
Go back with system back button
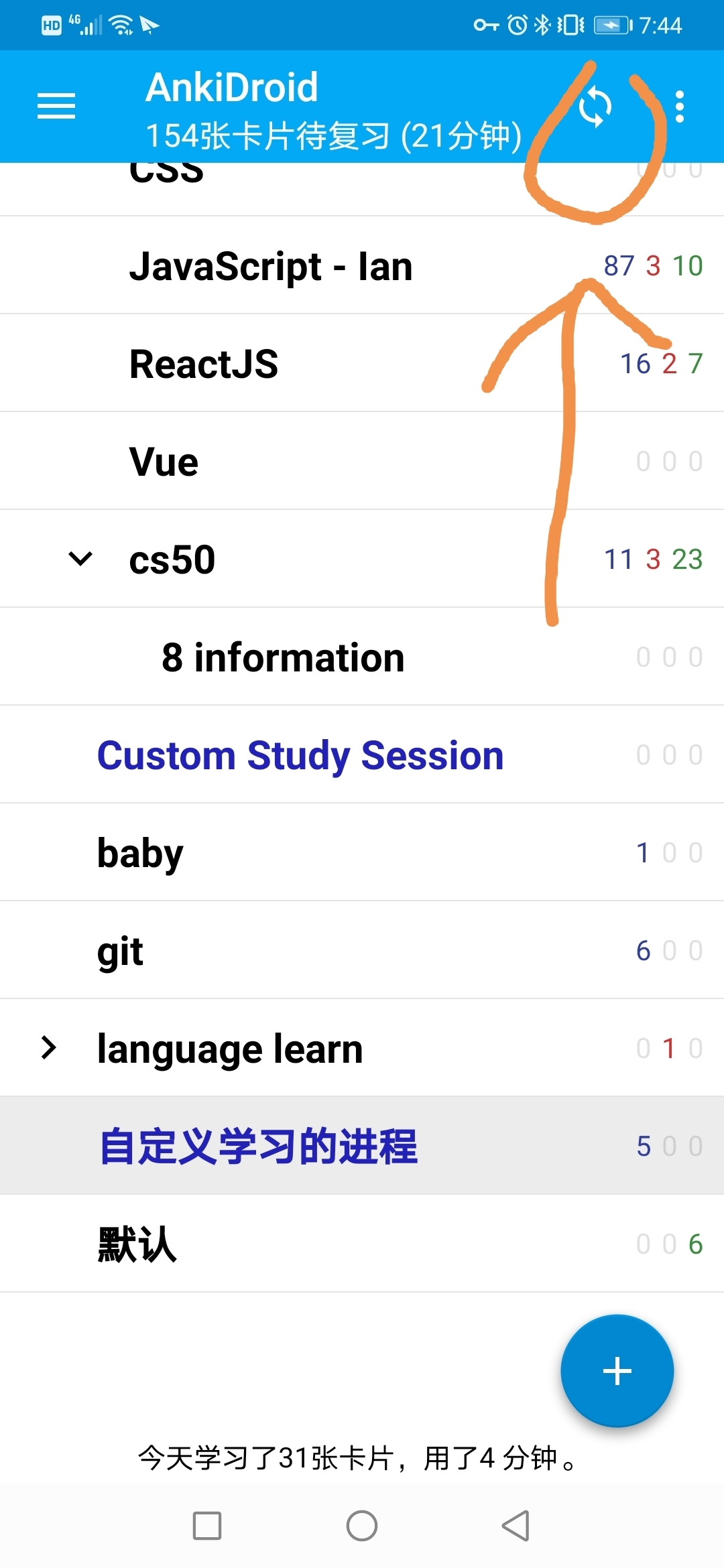click(x=516, y=1526)
